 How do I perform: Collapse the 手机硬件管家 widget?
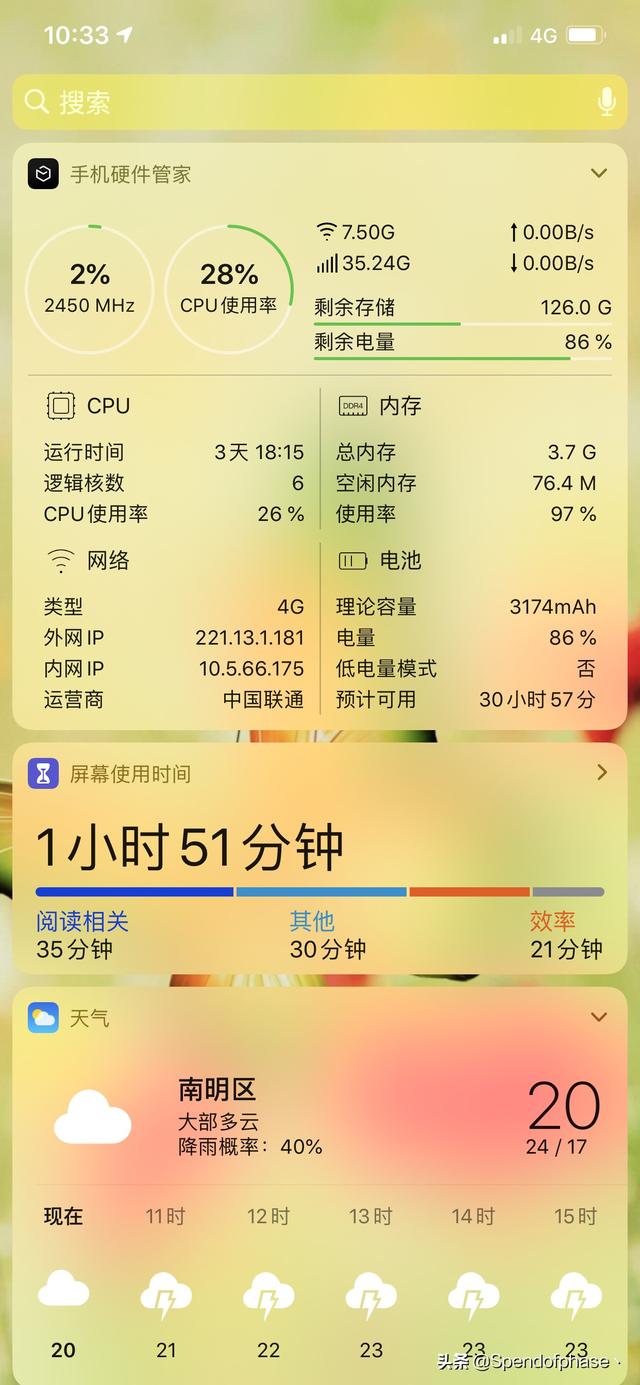click(599, 173)
